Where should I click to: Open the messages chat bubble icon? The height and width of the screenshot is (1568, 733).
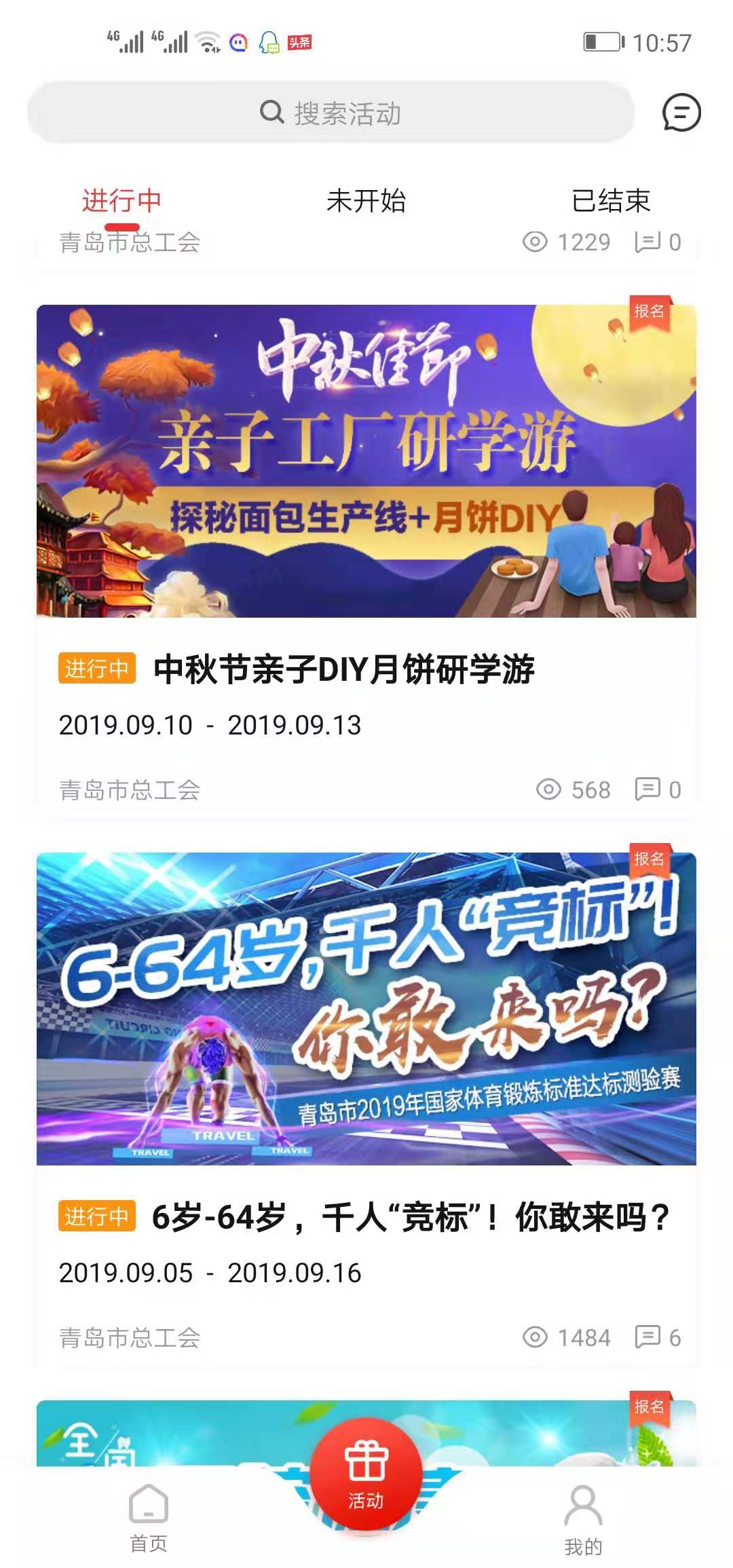click(x=681, y=113)
